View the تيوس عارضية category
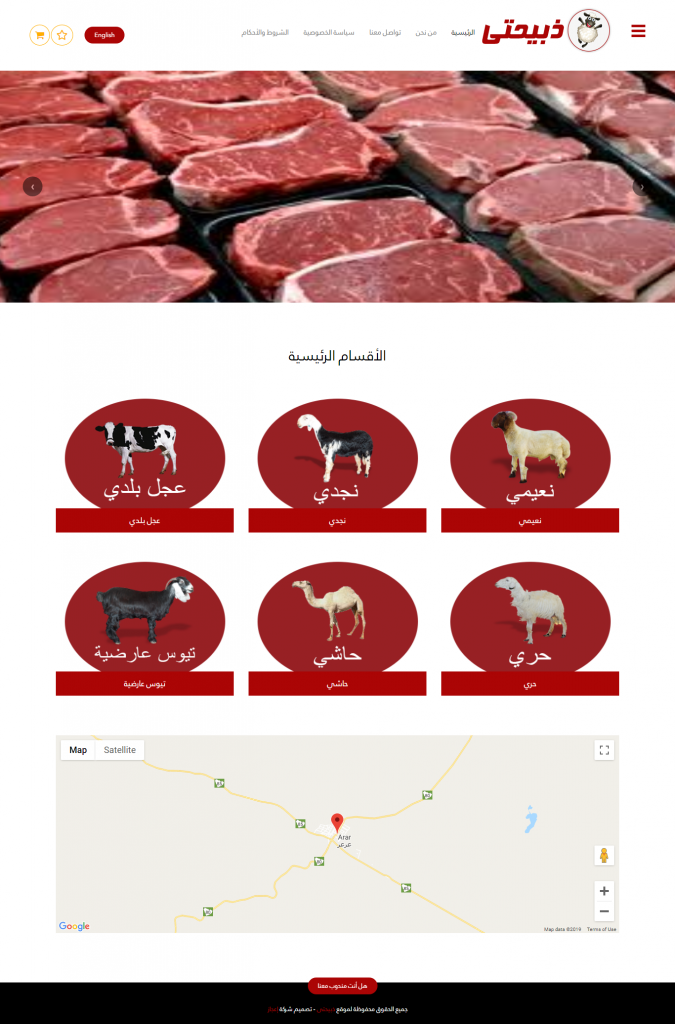The height and width of the screenshot is (1024, 675). tap(145, 684)
